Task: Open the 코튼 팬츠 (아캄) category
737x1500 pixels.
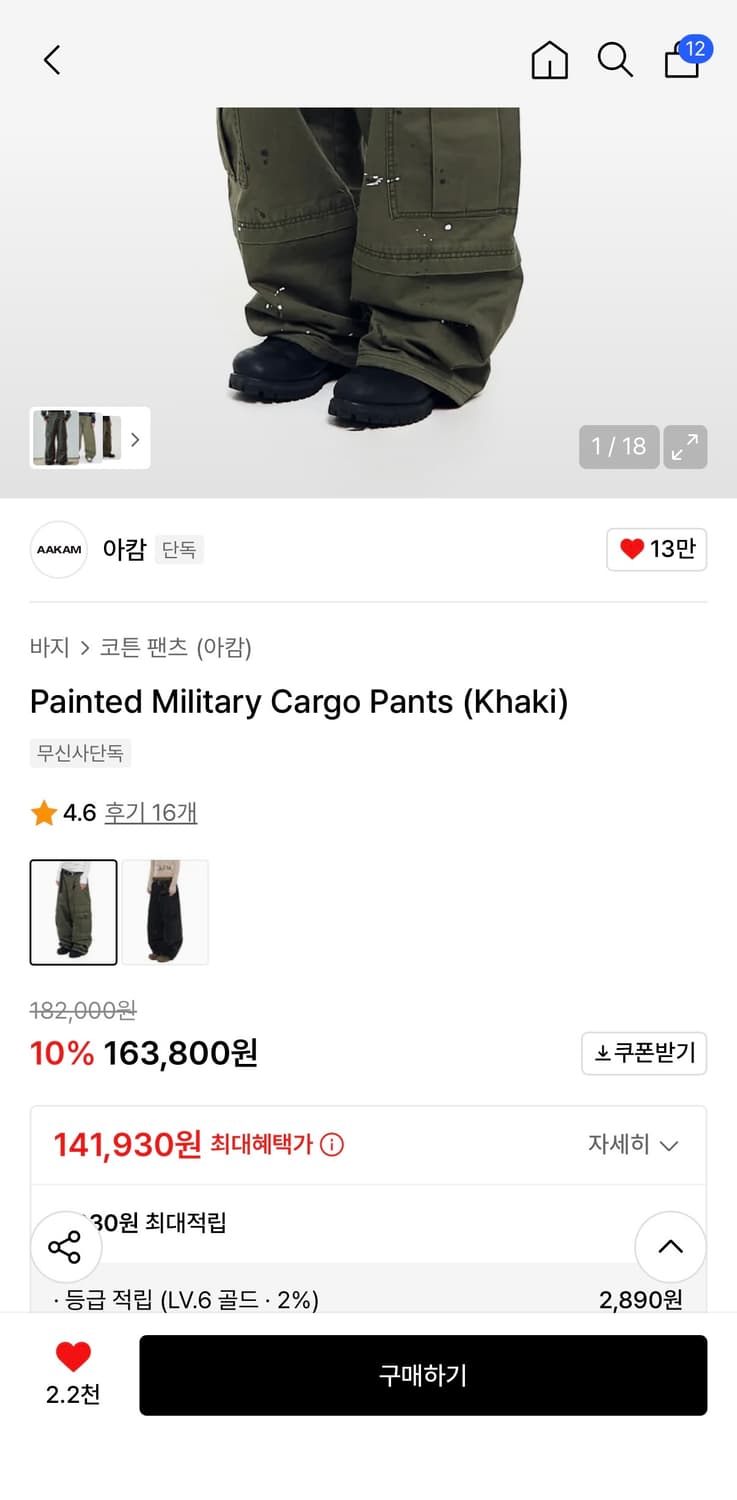Action: (x=170, y=648)
